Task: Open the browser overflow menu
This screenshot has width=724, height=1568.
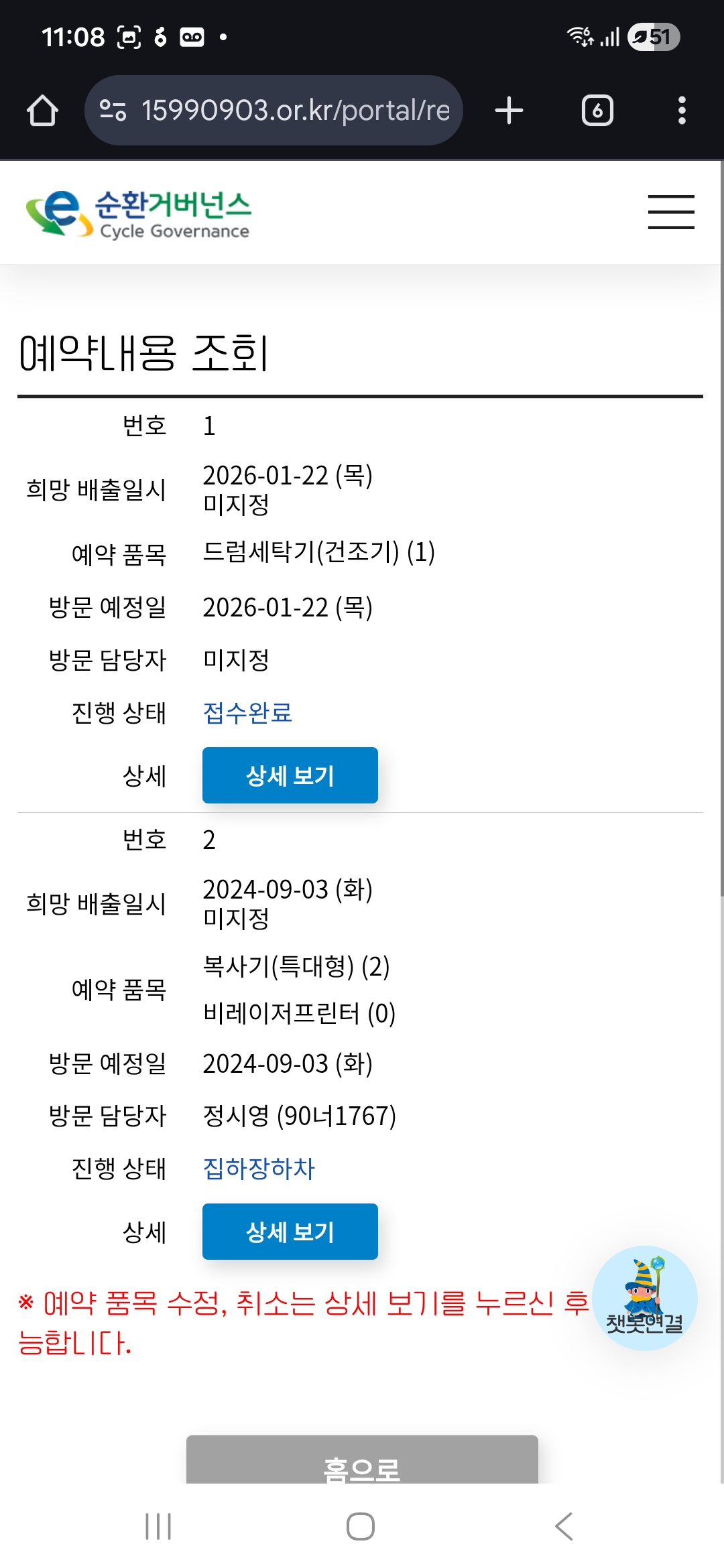Action: (x=682, y=111)
